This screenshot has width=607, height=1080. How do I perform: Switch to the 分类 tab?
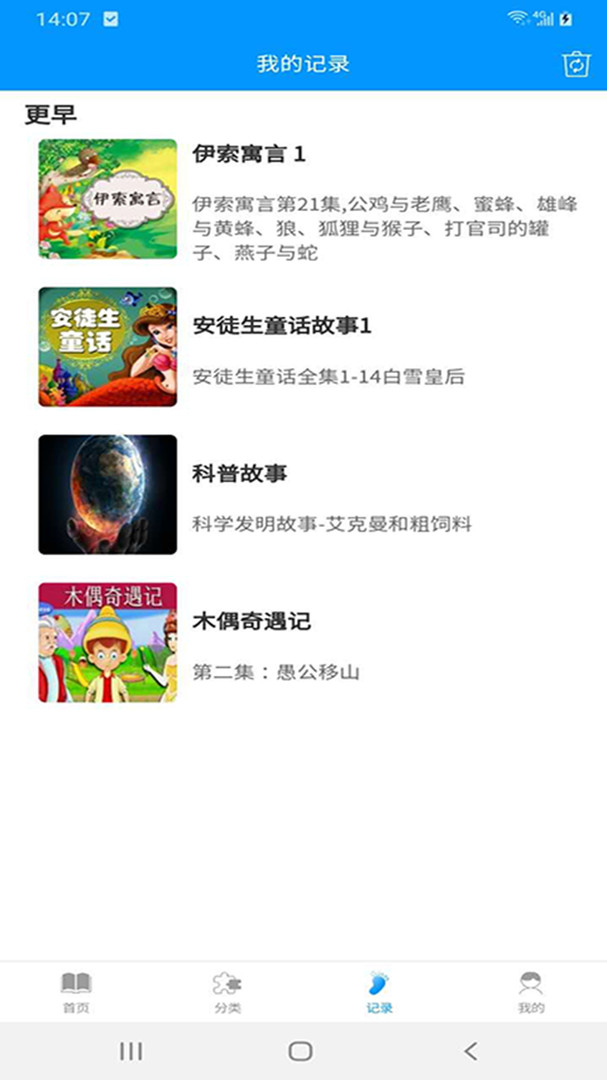click(x=227, y=992)
